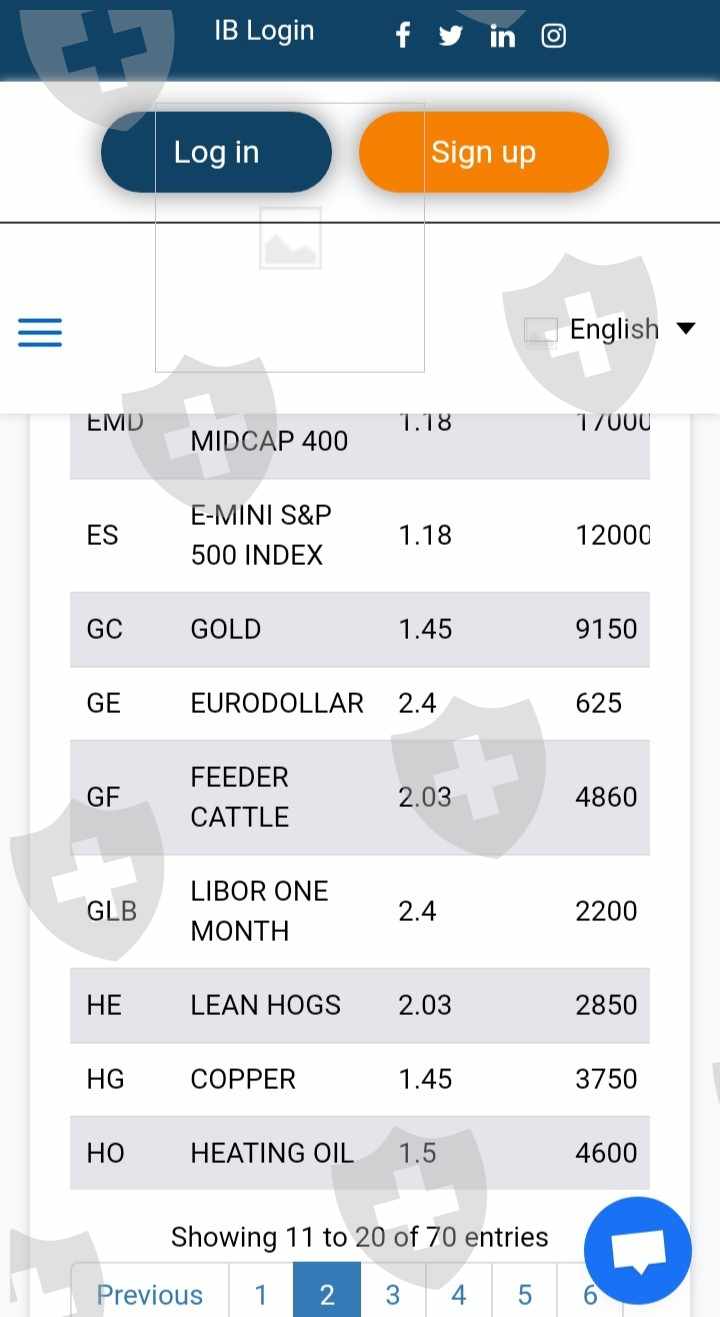Jump to page 1 of the table
Screen dimensions: 720x1317
[x=261, y=1294]
